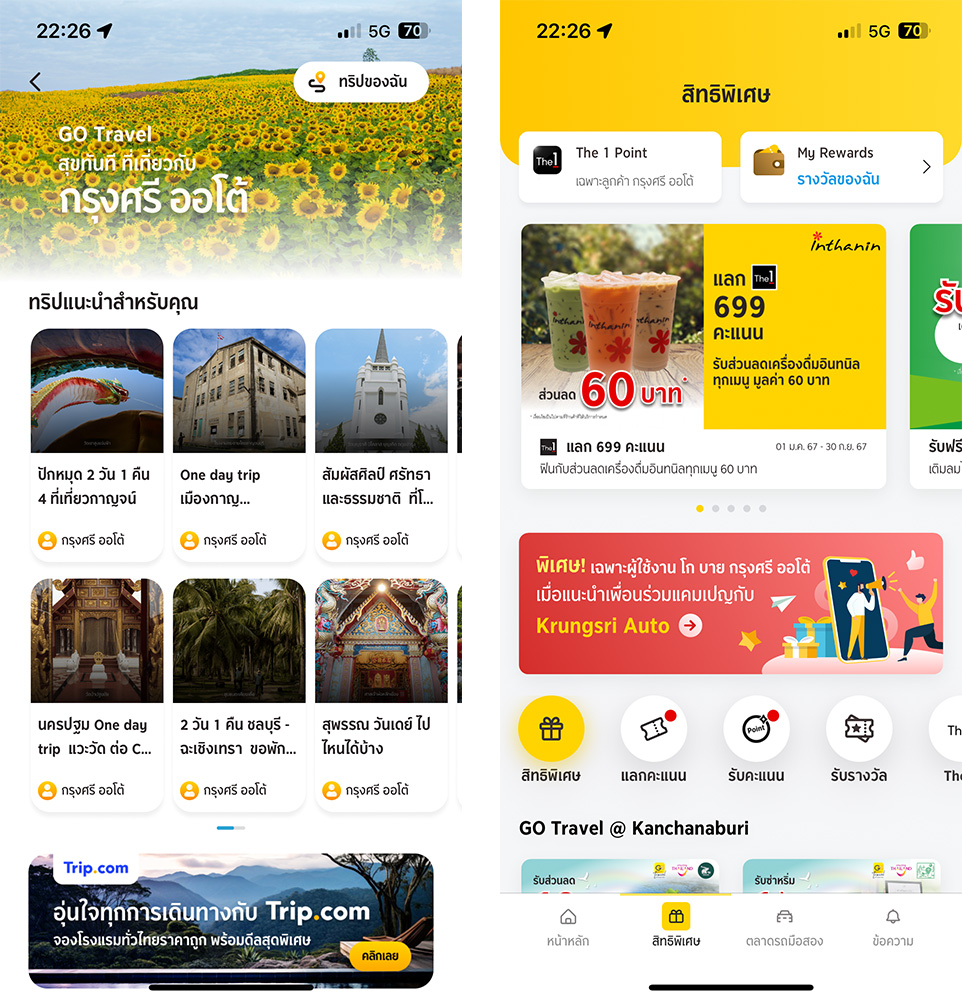Open นครปฐม One day trip card
The width and height of the screenshot is (962, 1000).
tap(97, 694)
